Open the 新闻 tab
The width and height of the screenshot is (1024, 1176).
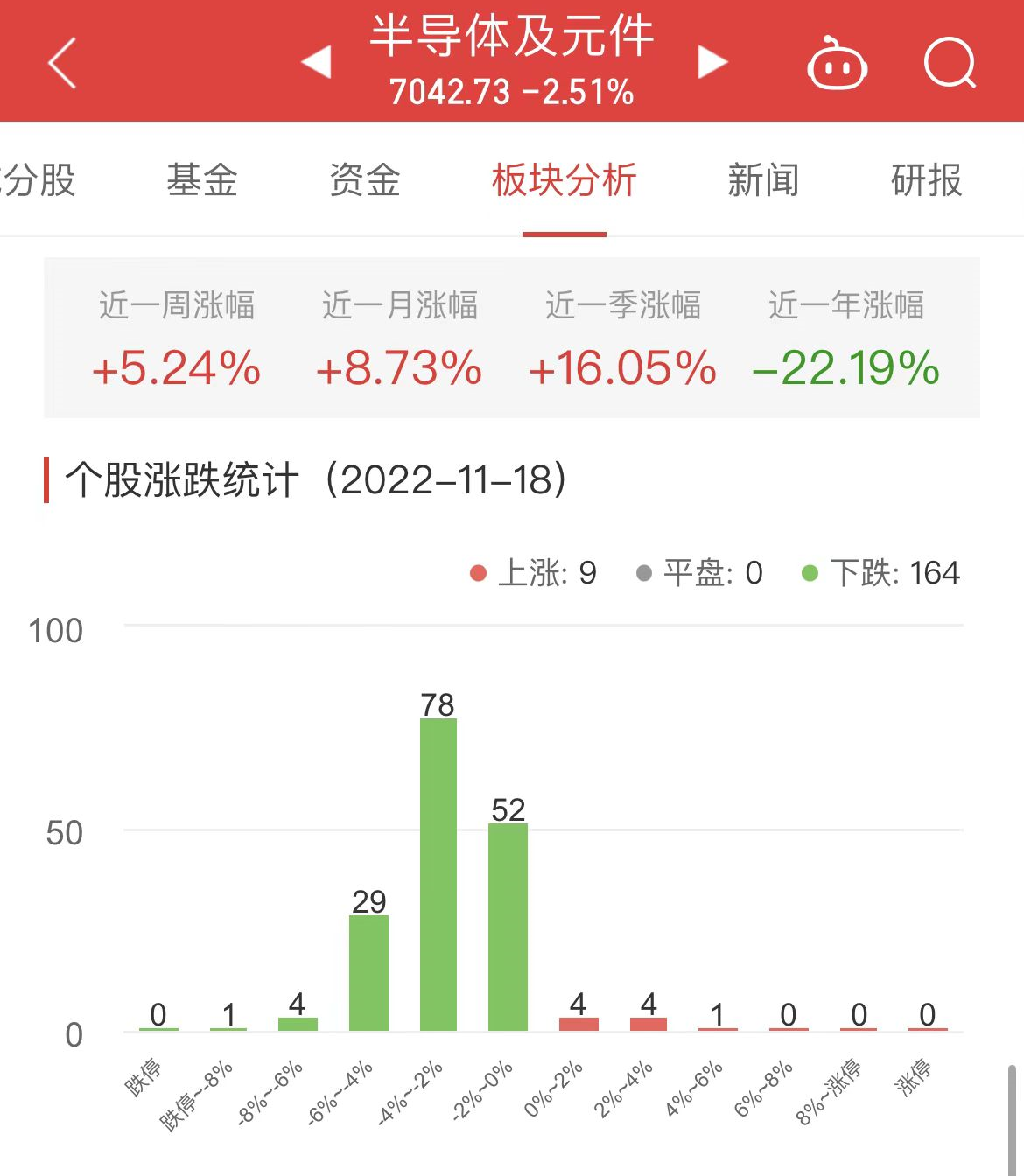point(763,180)
